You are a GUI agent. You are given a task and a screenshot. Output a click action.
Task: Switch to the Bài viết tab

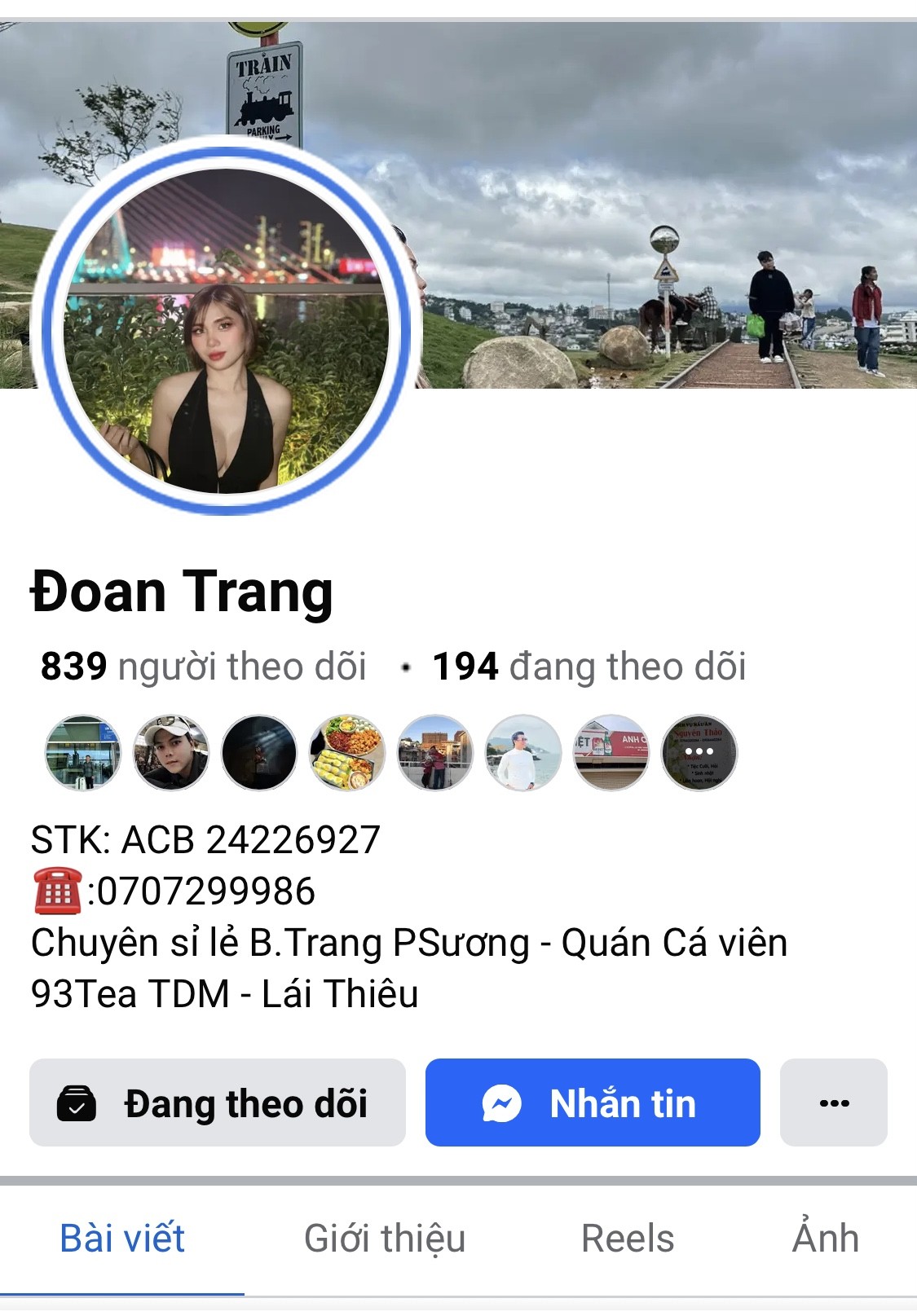pyautogui.click(x=122, y=1239)
